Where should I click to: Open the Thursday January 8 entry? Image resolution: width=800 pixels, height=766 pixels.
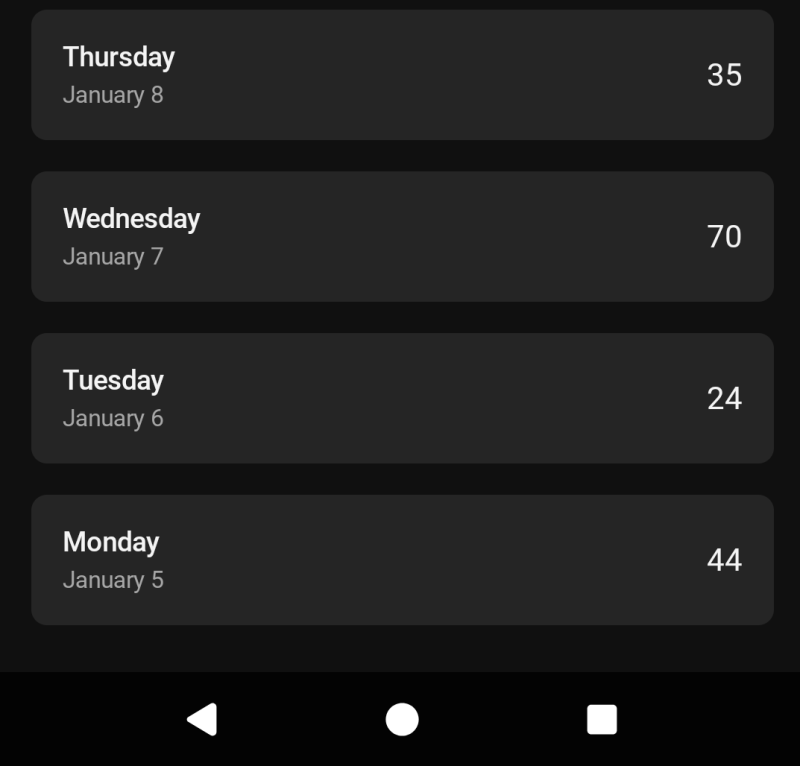pos(402,75)
